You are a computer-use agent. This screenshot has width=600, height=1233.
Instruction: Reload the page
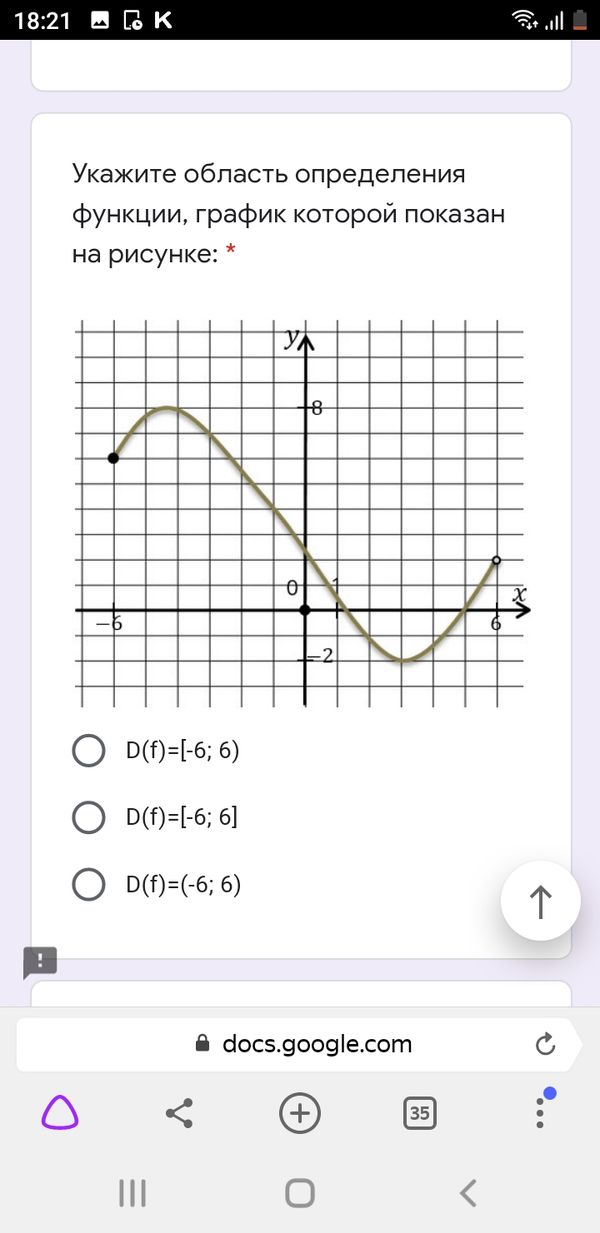pos(545,1045)
